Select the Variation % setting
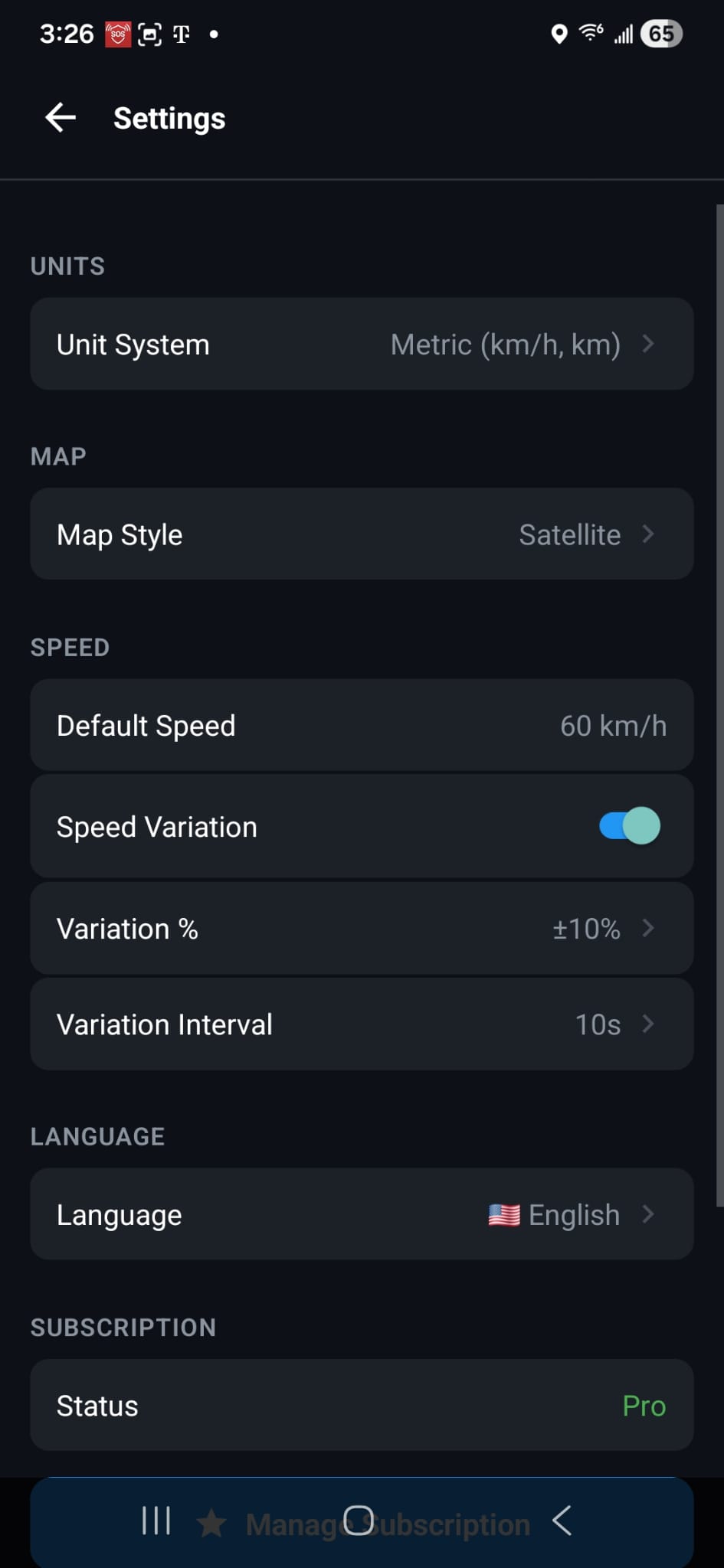Viewport: 724px width, 1568px height. [x=362, y=928]
